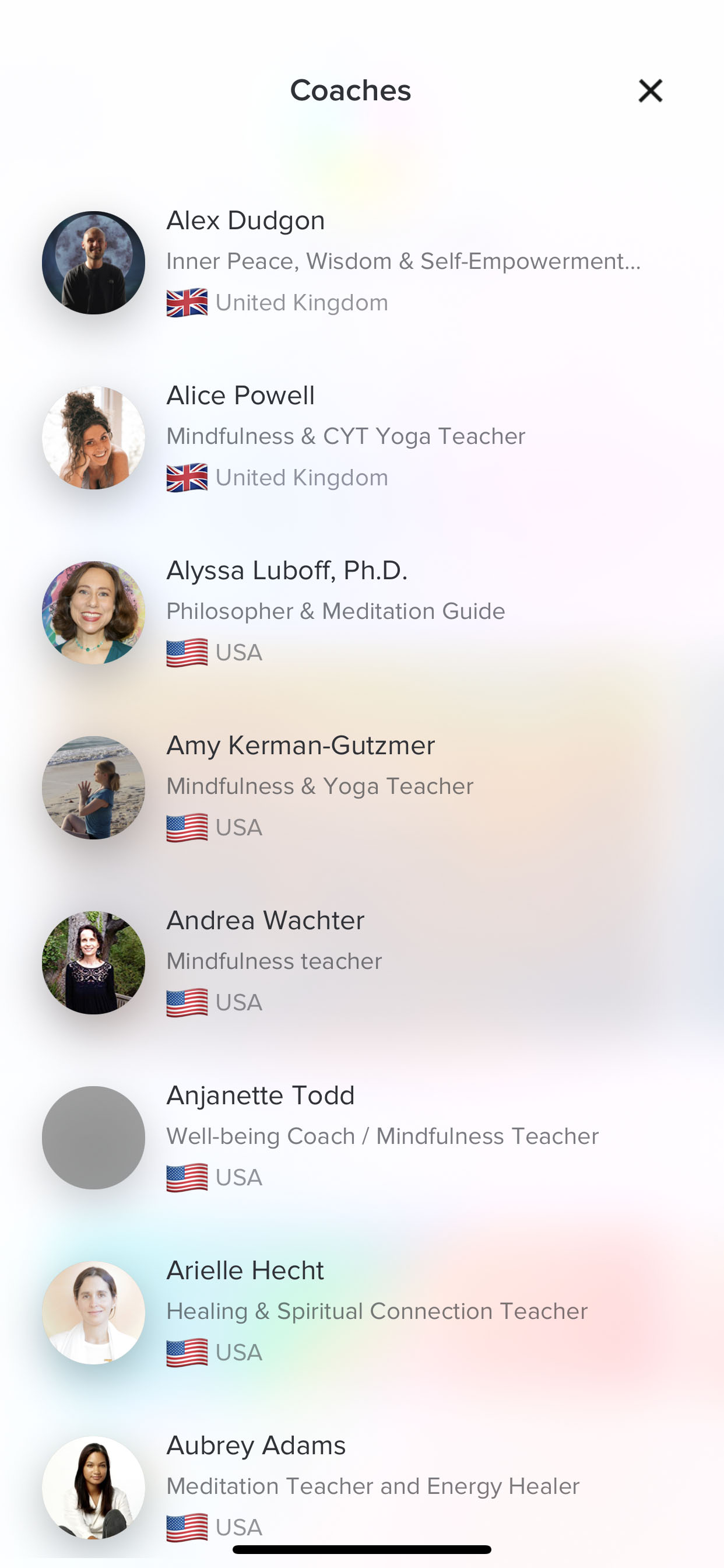This screenshot has height=1568, width=724.
Task: Open Anjanette Todd's coach page
Action: point(362,1137)
